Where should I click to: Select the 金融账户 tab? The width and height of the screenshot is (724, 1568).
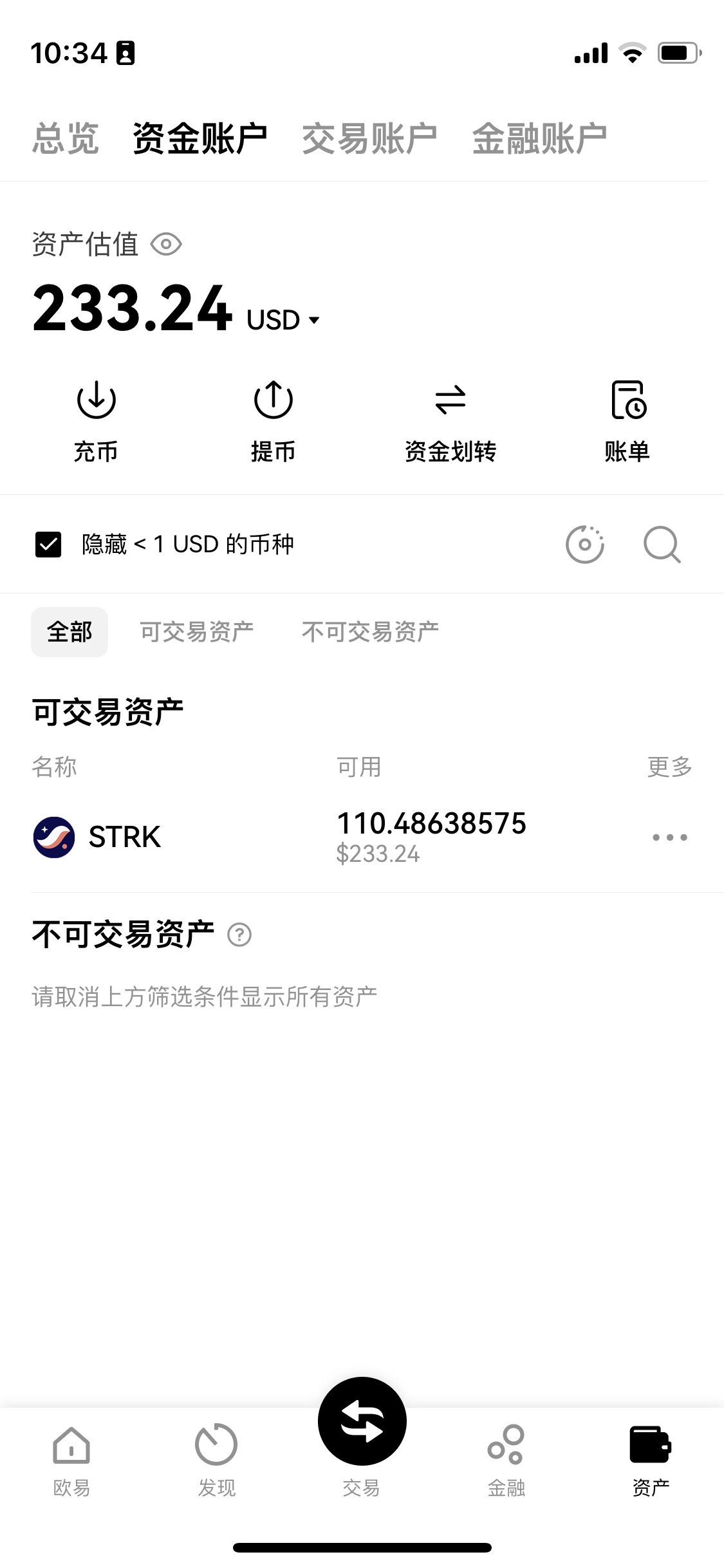tap(539, 138)
